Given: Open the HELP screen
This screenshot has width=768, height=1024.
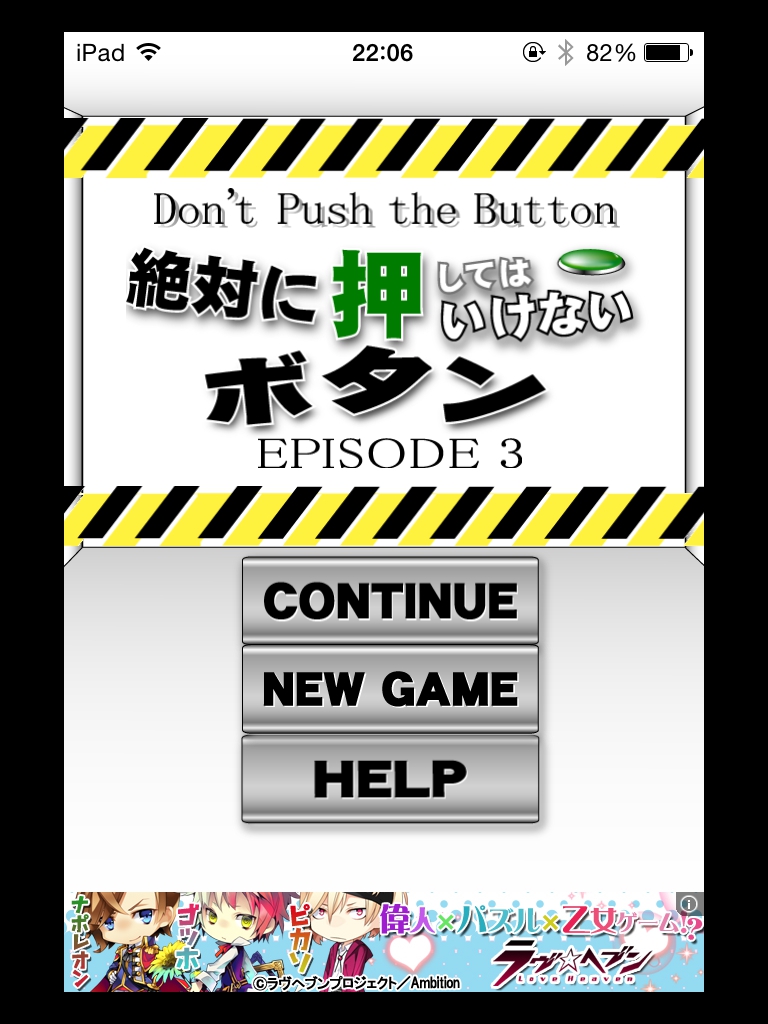Looking at the screenshot, I should point(390,779).
